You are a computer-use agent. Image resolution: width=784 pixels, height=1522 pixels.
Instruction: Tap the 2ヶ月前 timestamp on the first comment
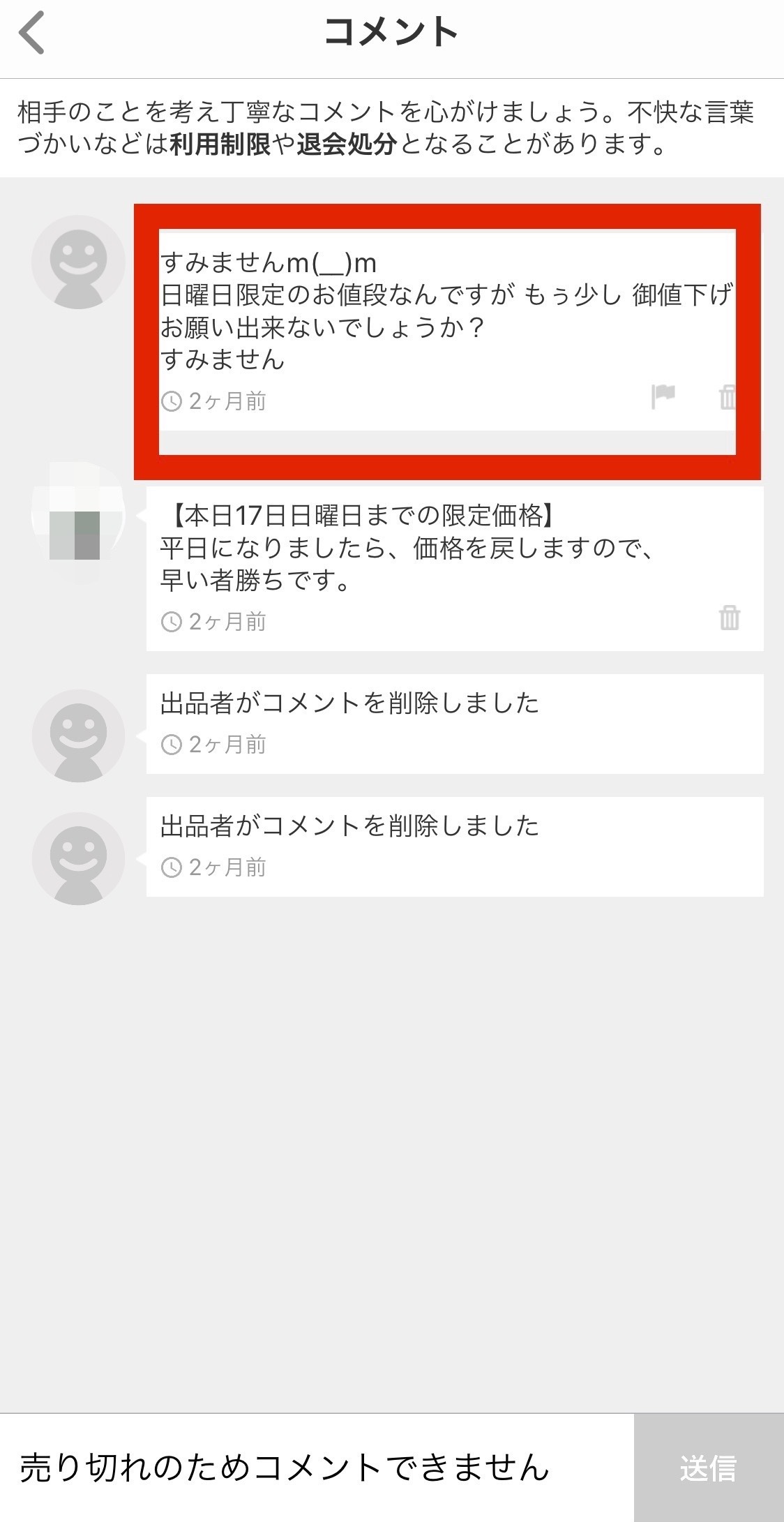pyautogui.click(x=223, y=401)
